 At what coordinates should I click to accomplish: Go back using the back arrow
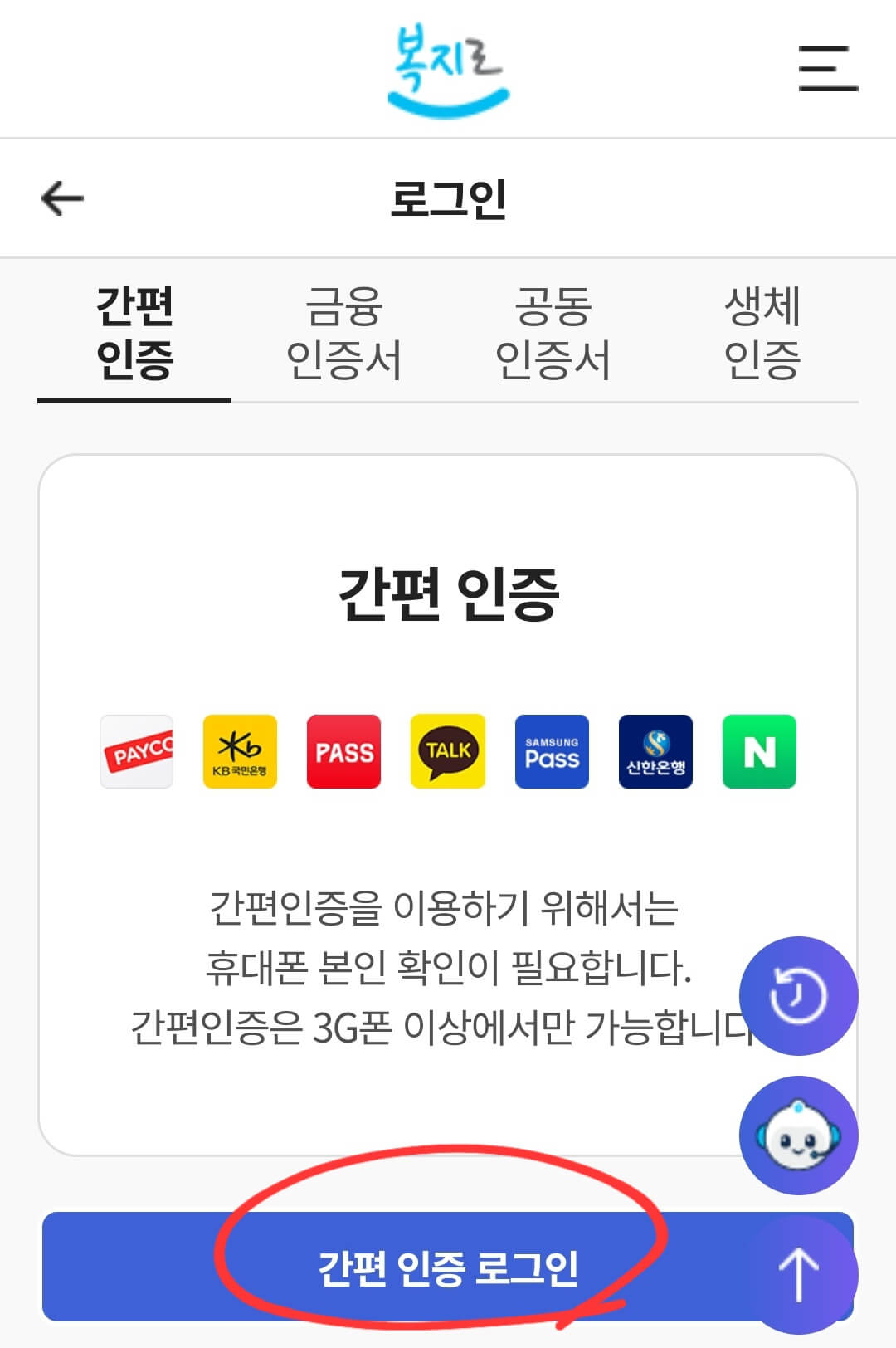(x=61, y=198)
